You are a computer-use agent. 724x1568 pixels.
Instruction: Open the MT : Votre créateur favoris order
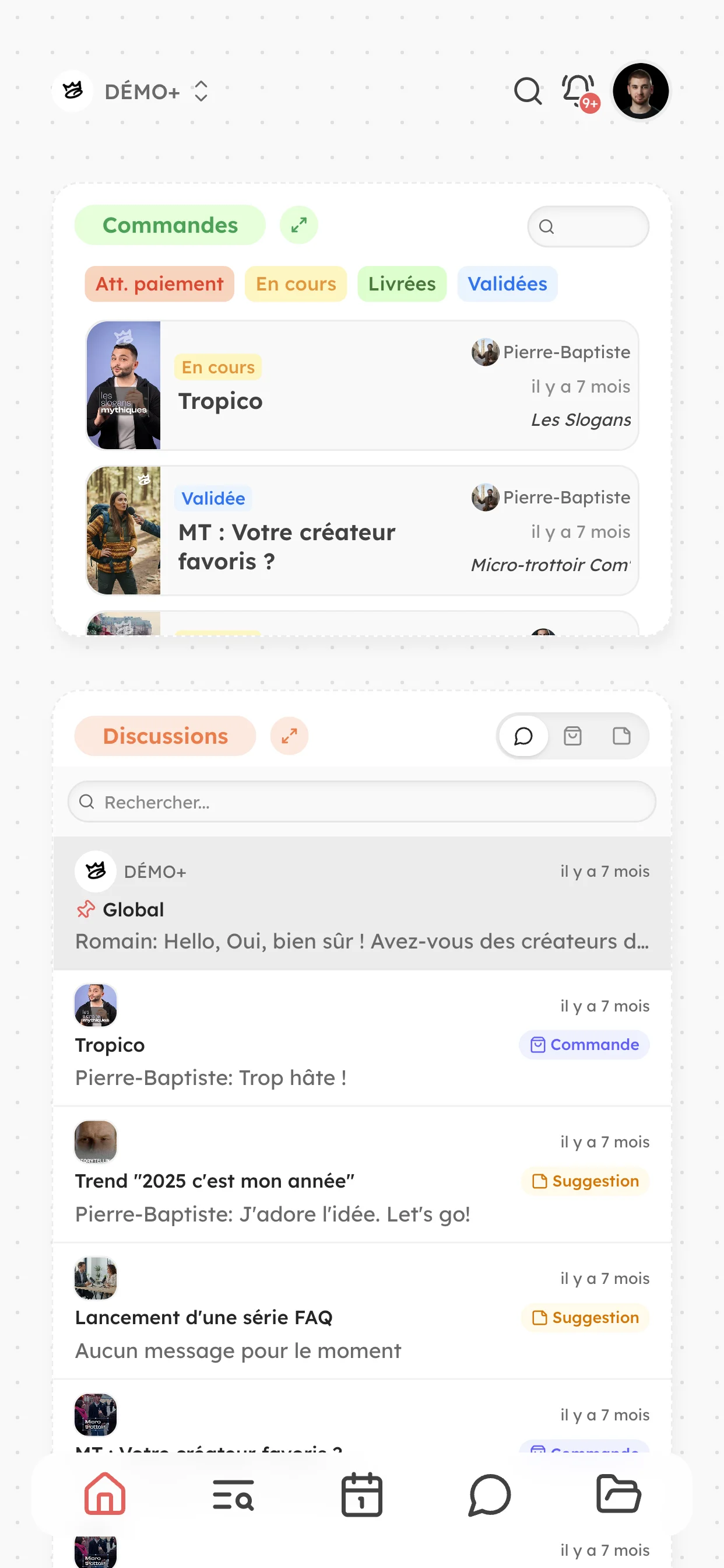[x=362, y=530]
